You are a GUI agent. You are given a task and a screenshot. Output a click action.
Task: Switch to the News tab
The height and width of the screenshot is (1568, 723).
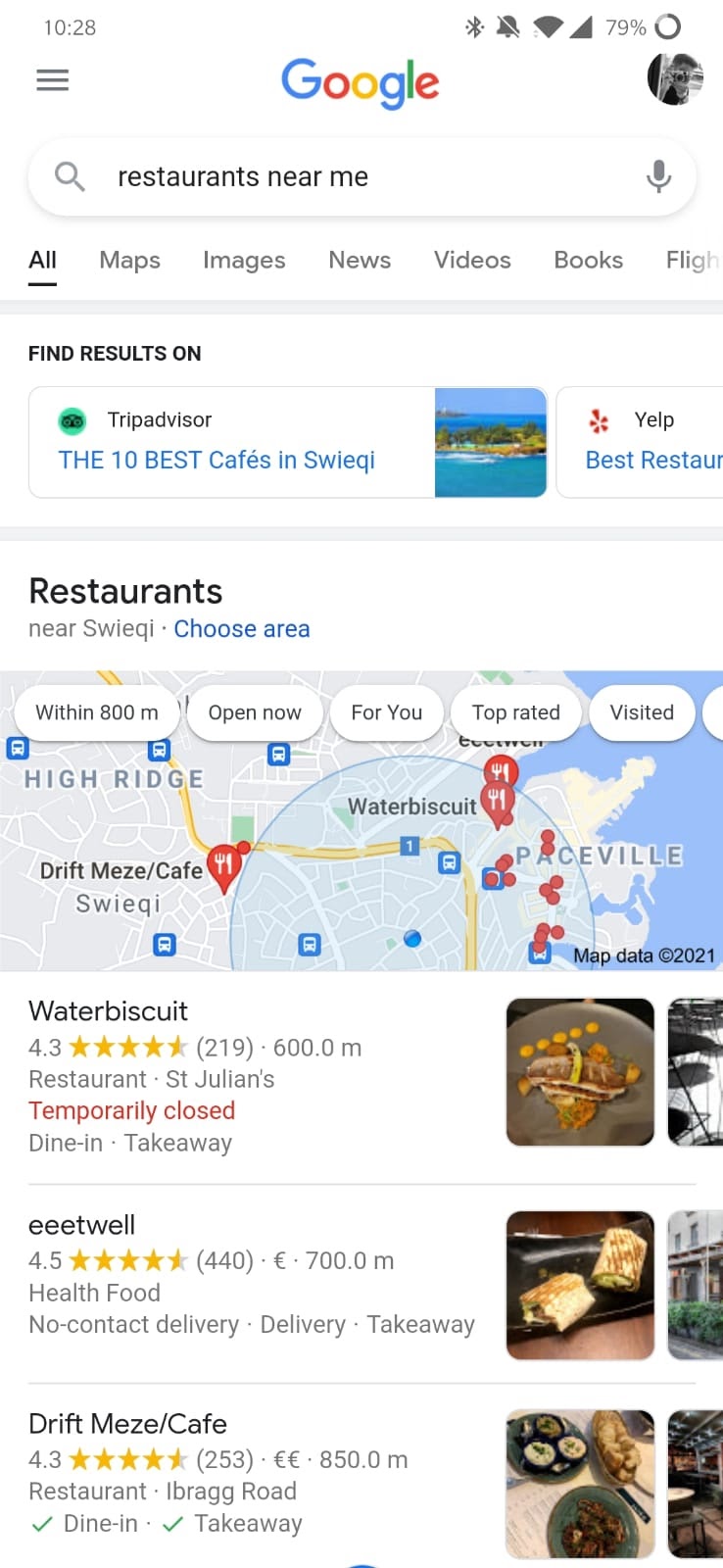click(360, 260)
